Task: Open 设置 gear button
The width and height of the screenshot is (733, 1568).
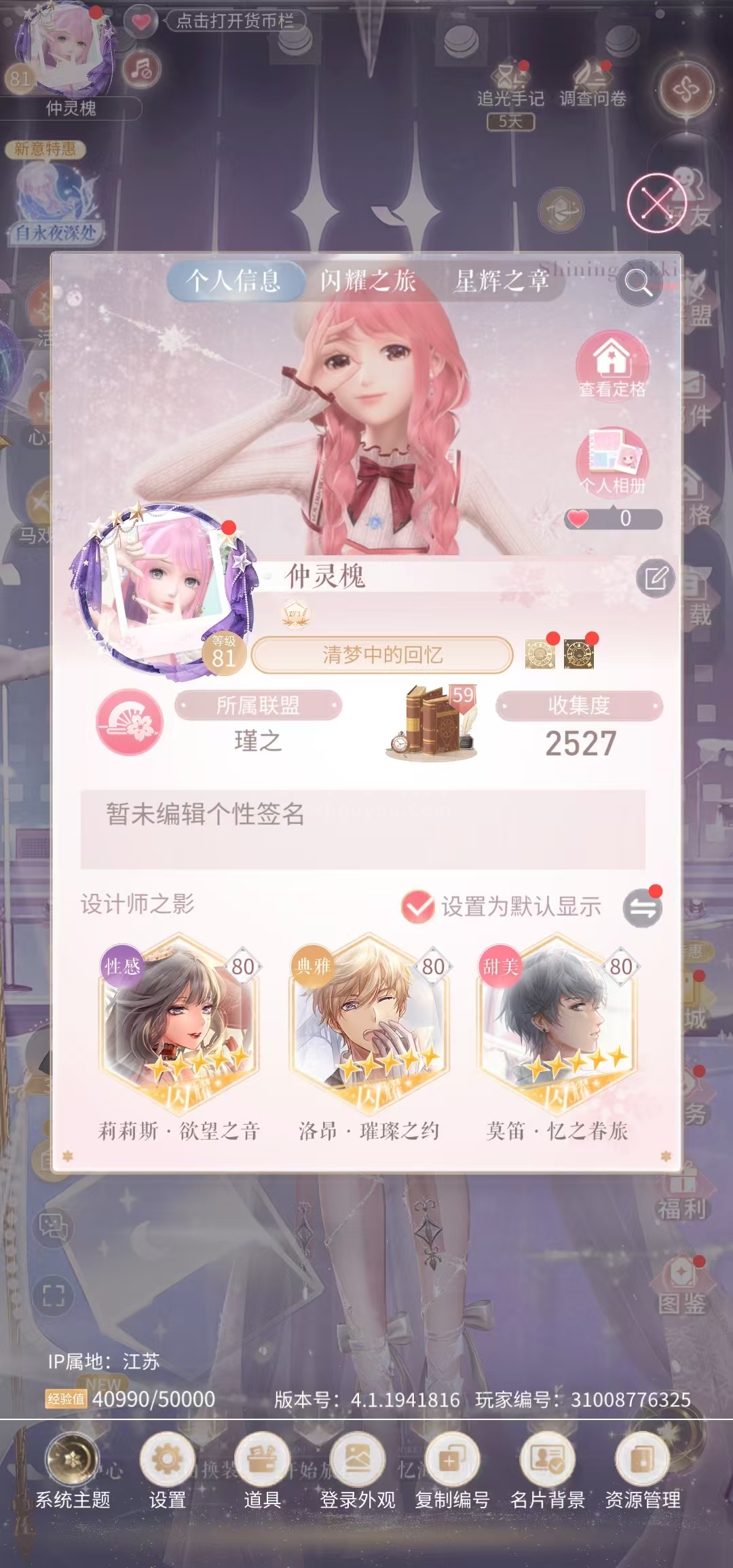Action: pos(167,1471)
